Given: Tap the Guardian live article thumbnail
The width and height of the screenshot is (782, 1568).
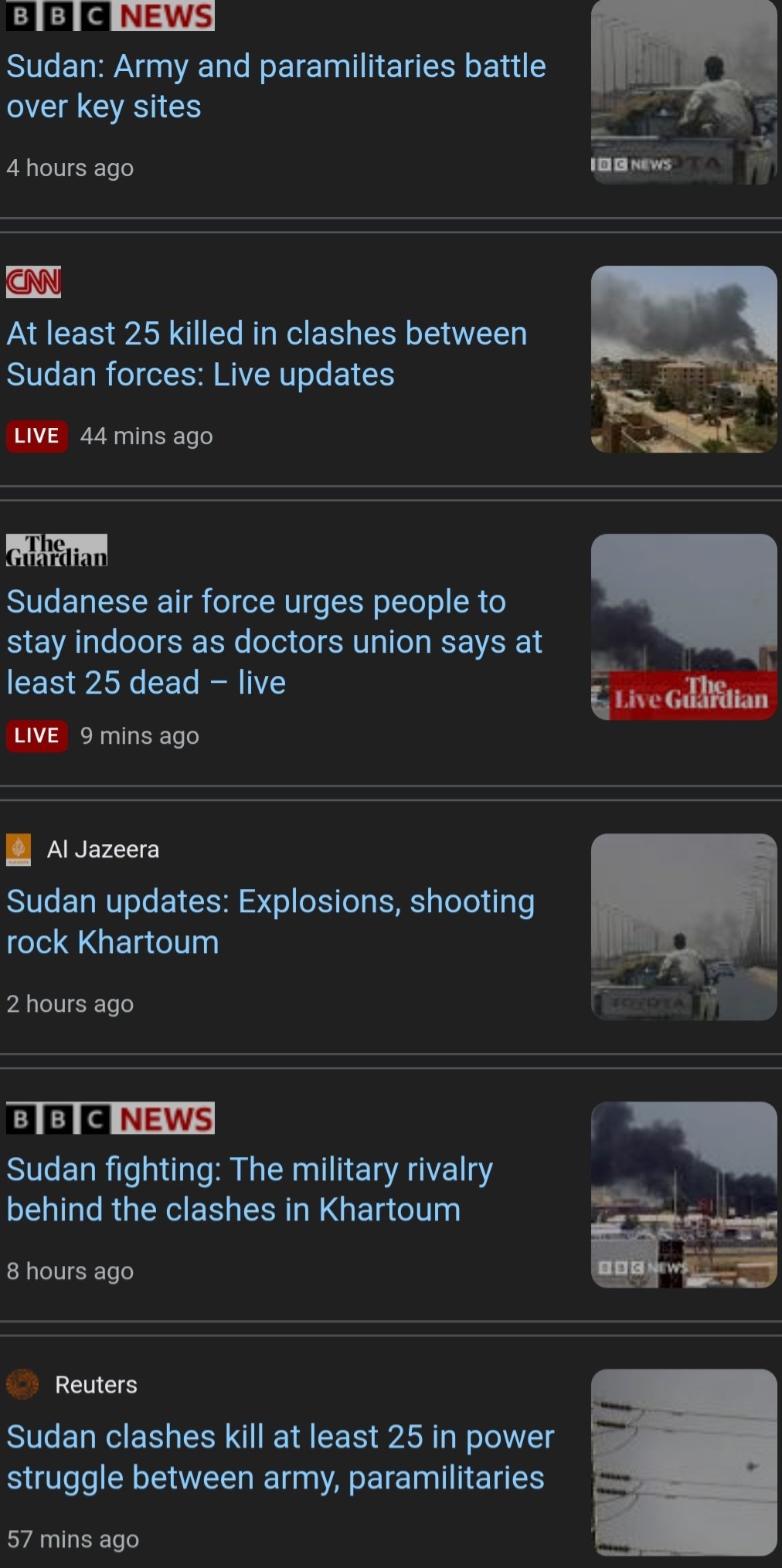Looking at the screenshot, I should point(684,626).
